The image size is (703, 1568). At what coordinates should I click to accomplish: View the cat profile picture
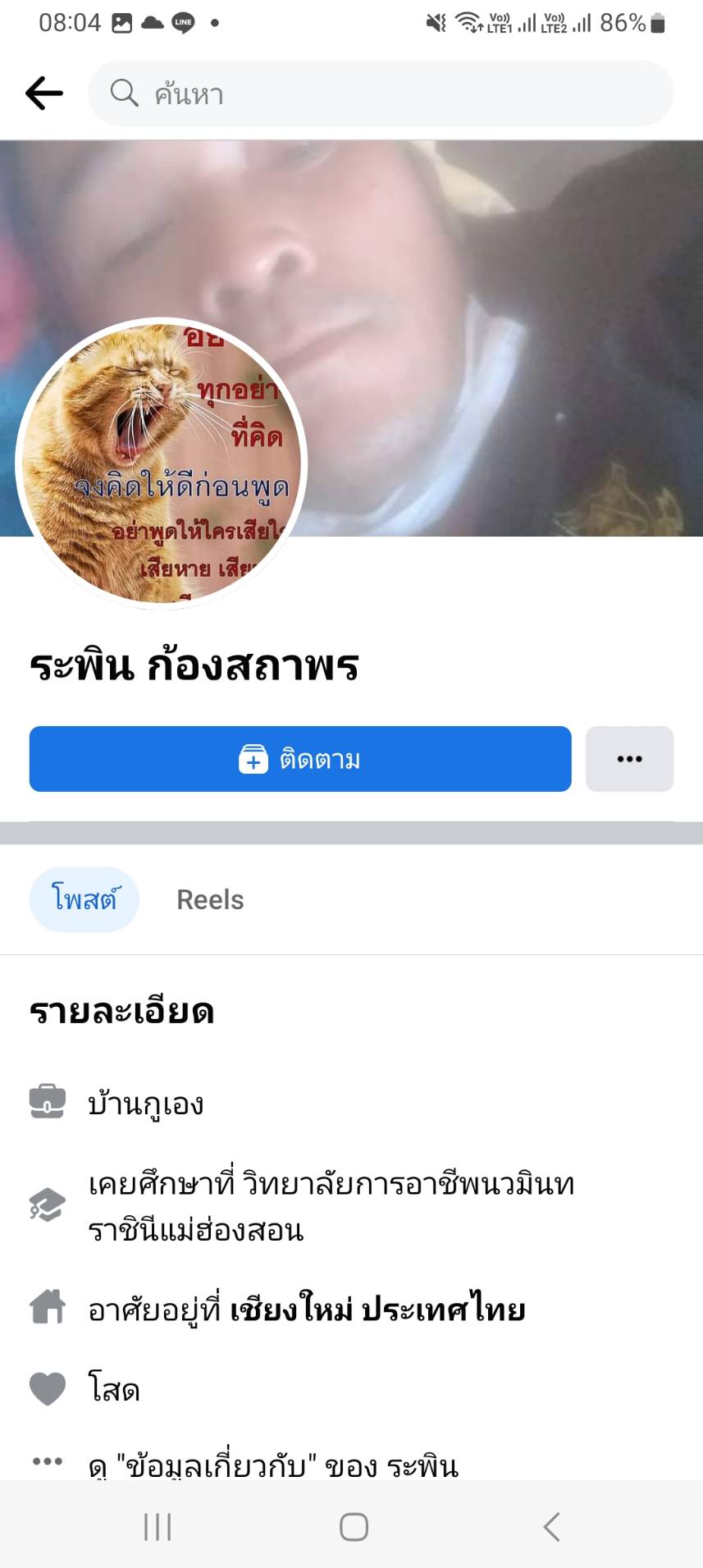161,464
